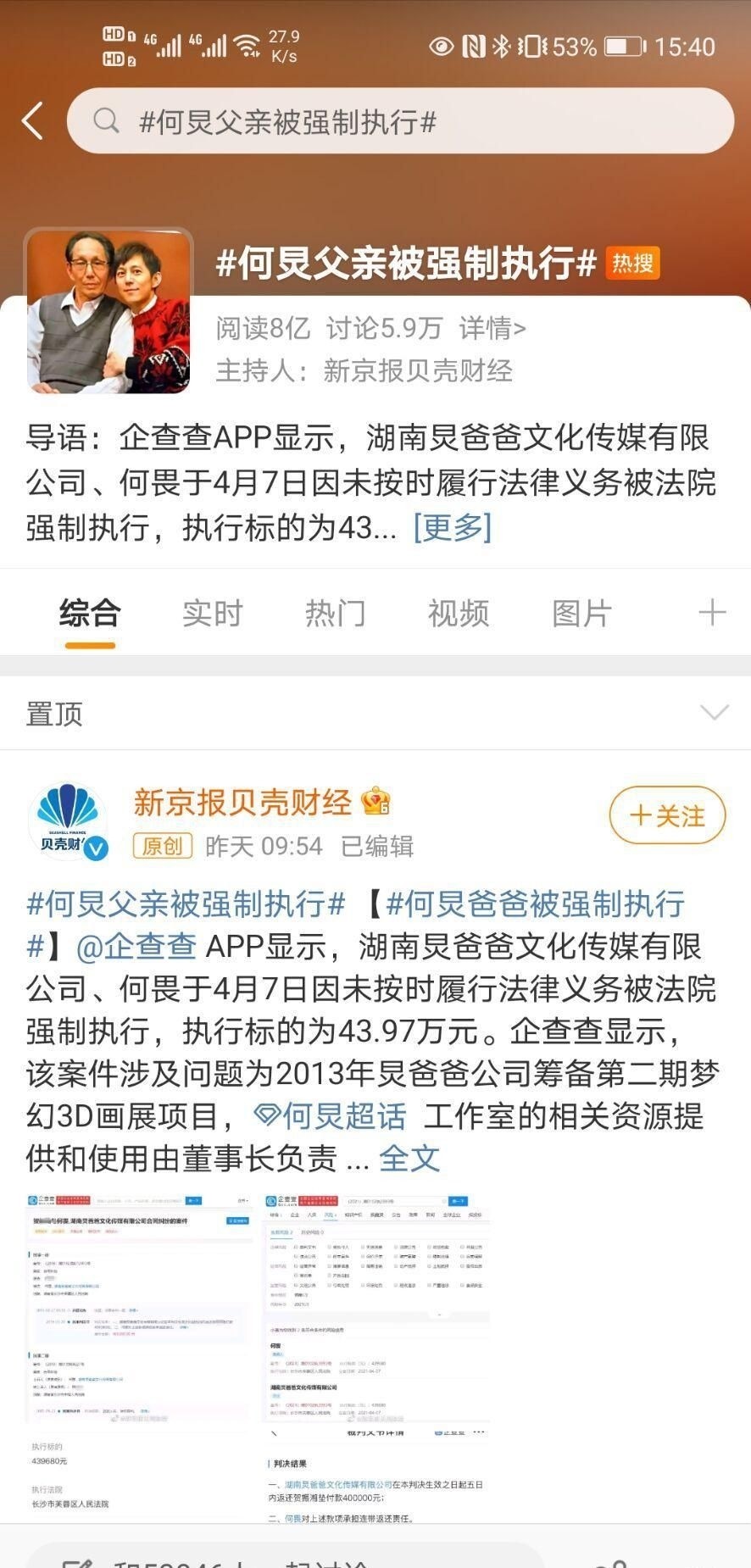Switch to the 视频 tab

458,613
